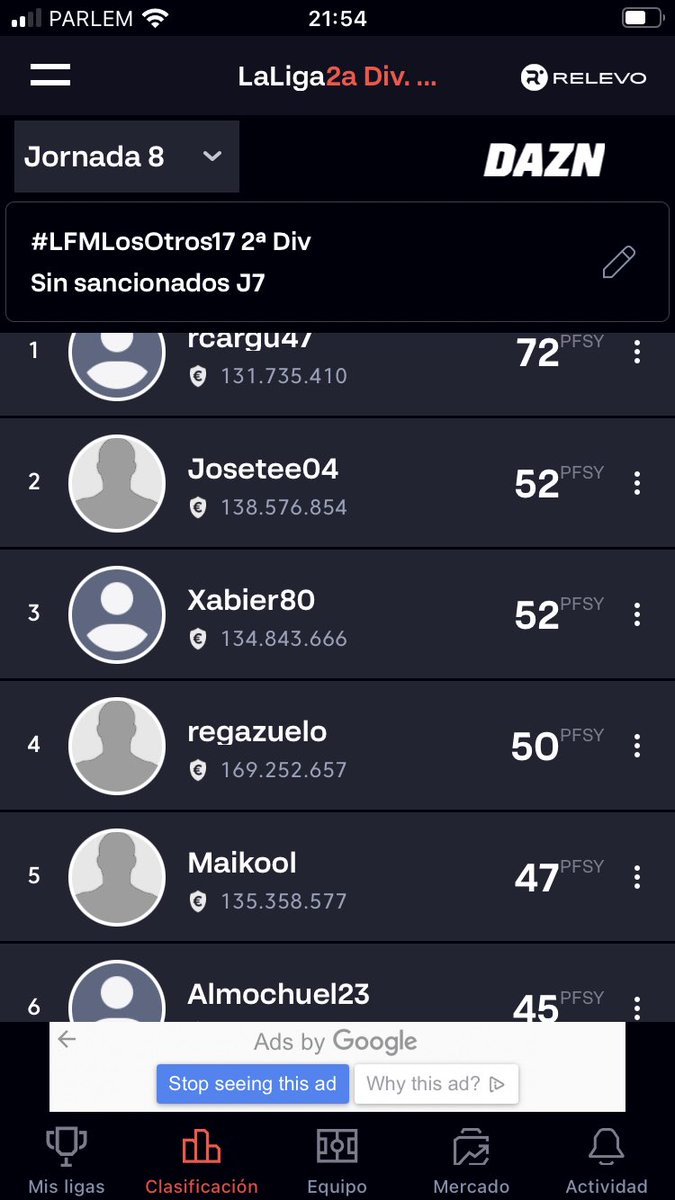The image size is (675, 1200).
Task: Edit the league description with pencil icon
Action: click(619, 262)
